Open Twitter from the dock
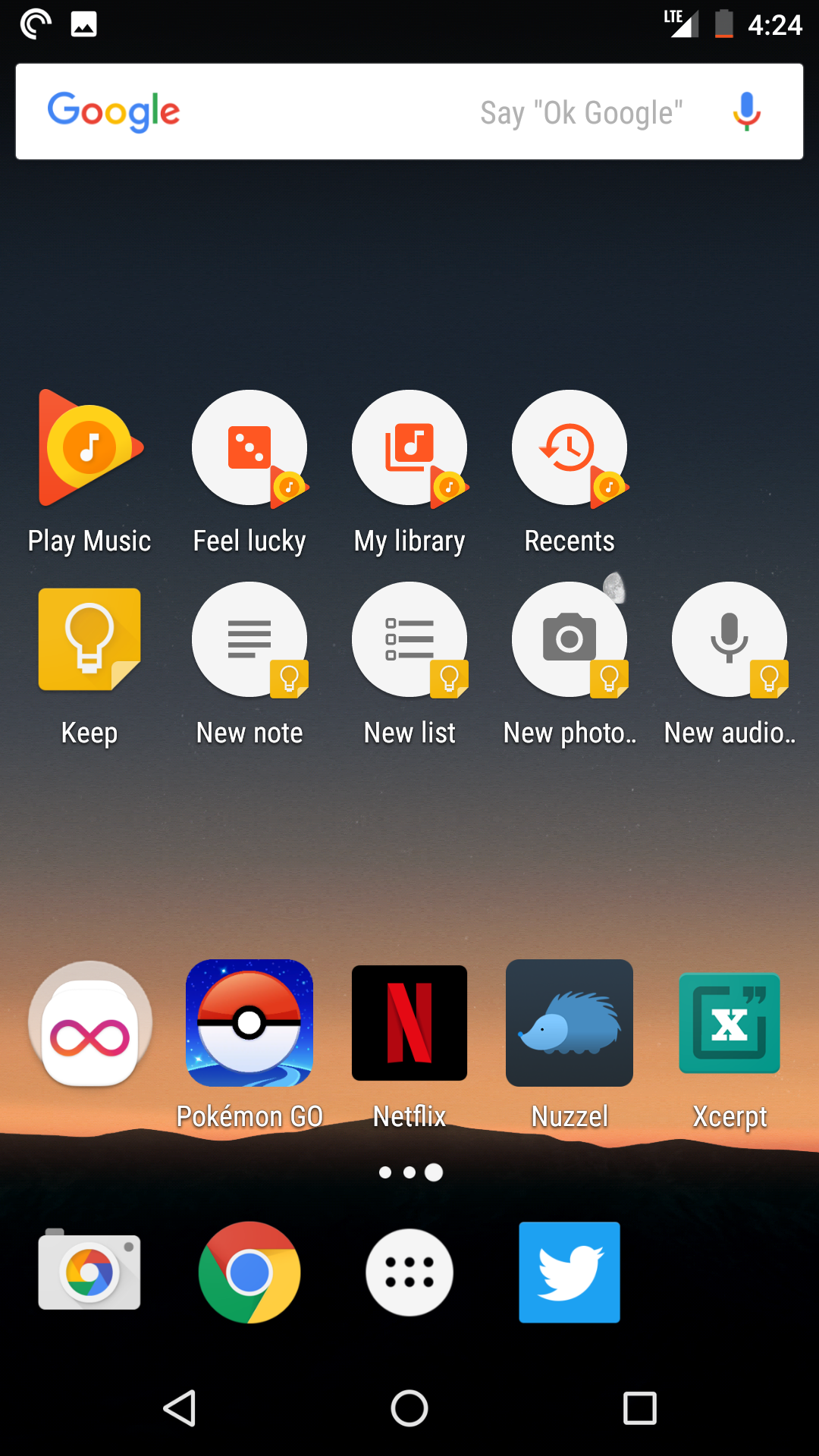This screenshot has height=1456, width=819. coord(570,1272)
